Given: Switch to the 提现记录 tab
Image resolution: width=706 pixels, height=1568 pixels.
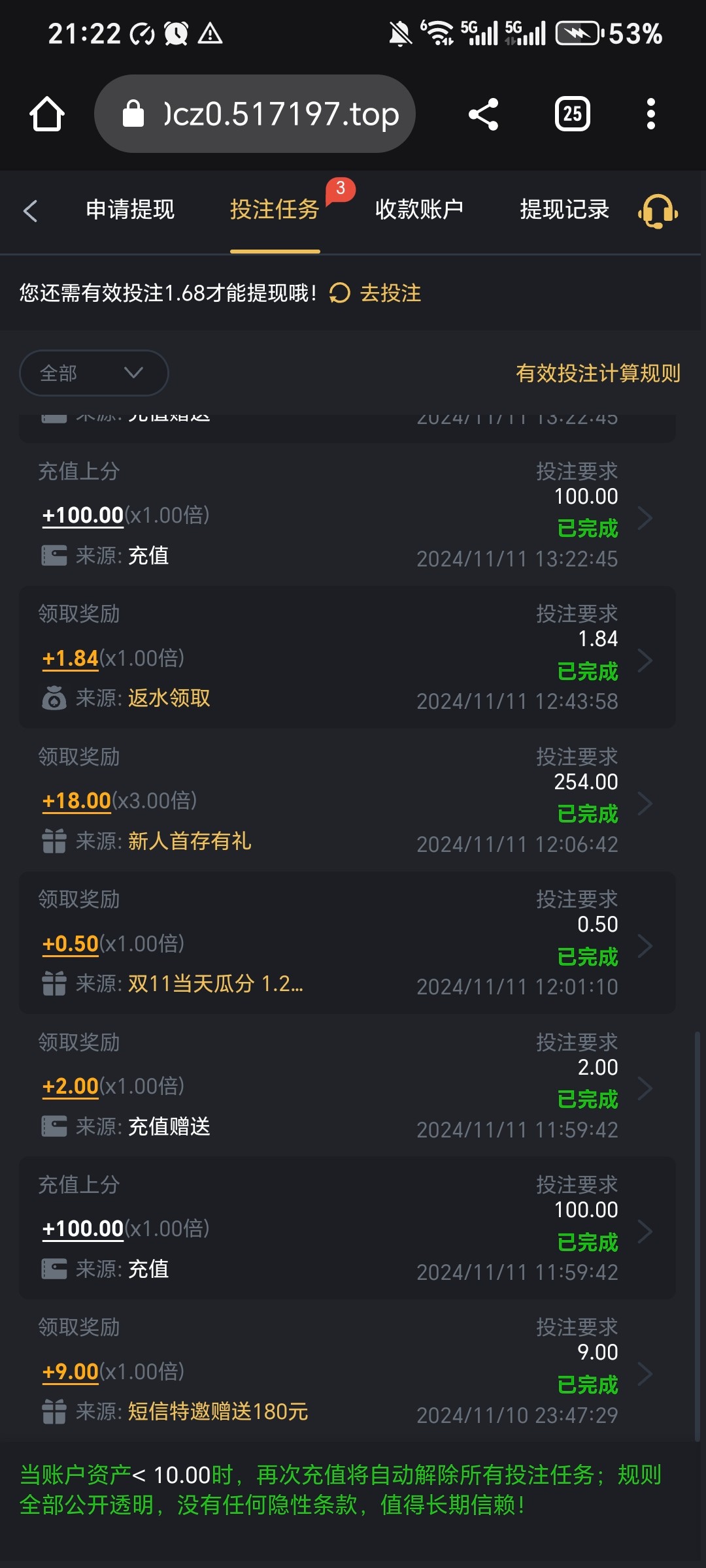Looking at the screenshot, I should 564,210.
